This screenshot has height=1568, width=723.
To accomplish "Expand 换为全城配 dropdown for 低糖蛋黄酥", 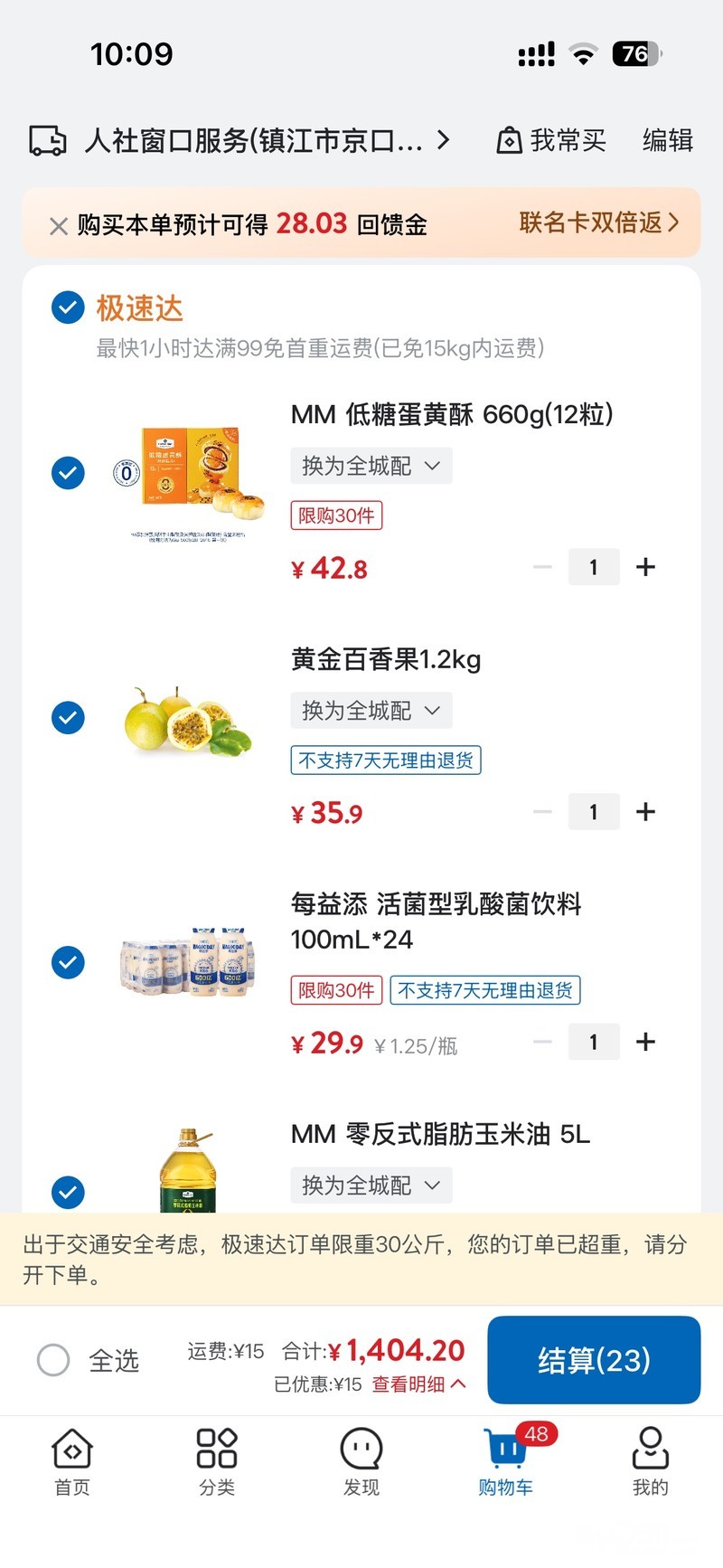I will point(371,466).
